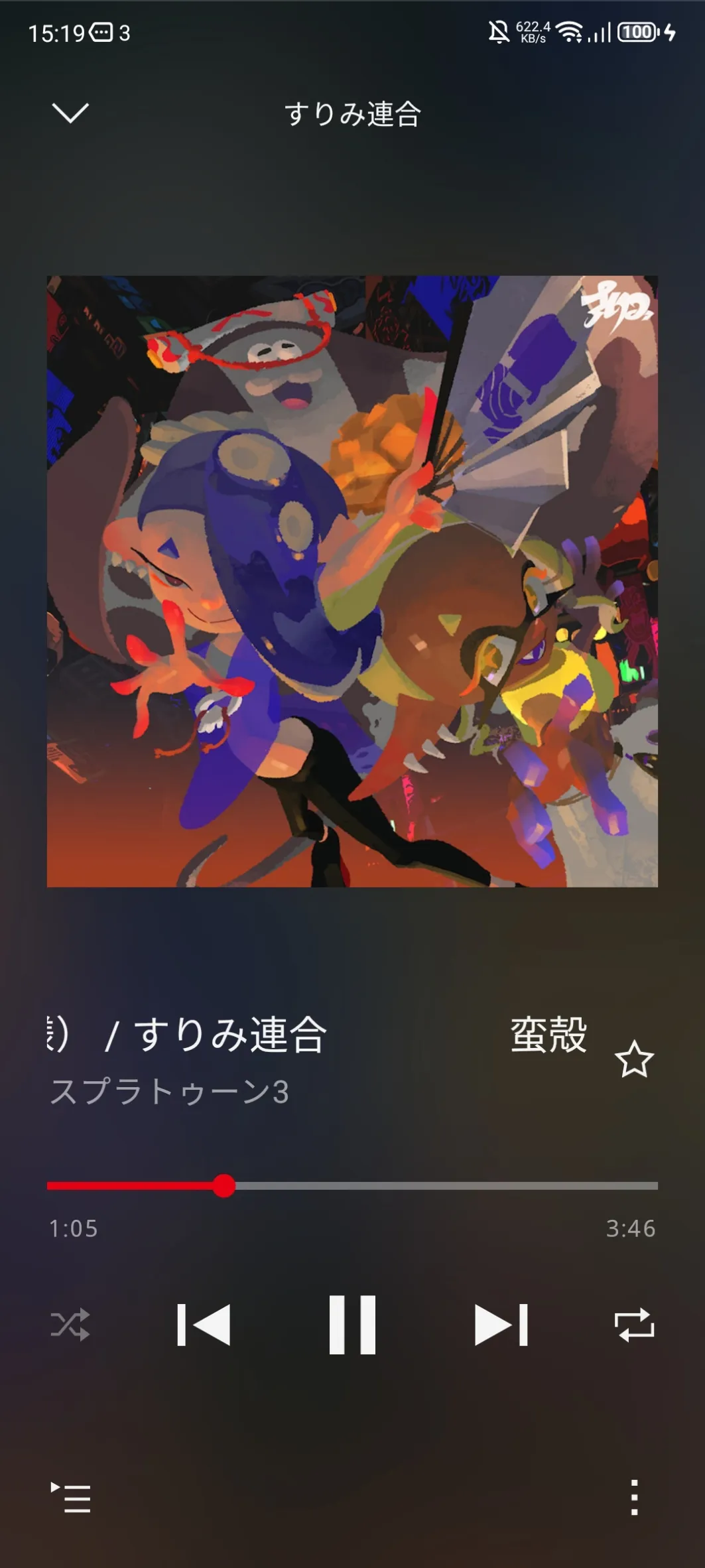Open the play queue list
The height and width of the screenshot is (1568, 705).
tap(71, 1498)
